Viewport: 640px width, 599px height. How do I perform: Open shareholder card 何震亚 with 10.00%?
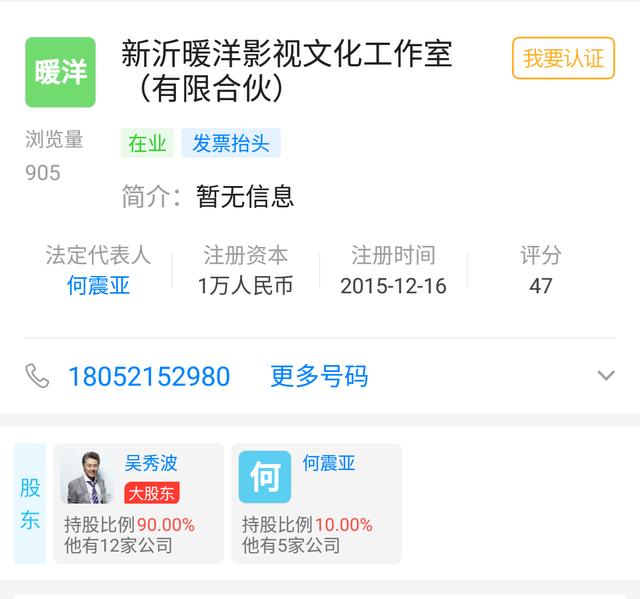point(316,504)
